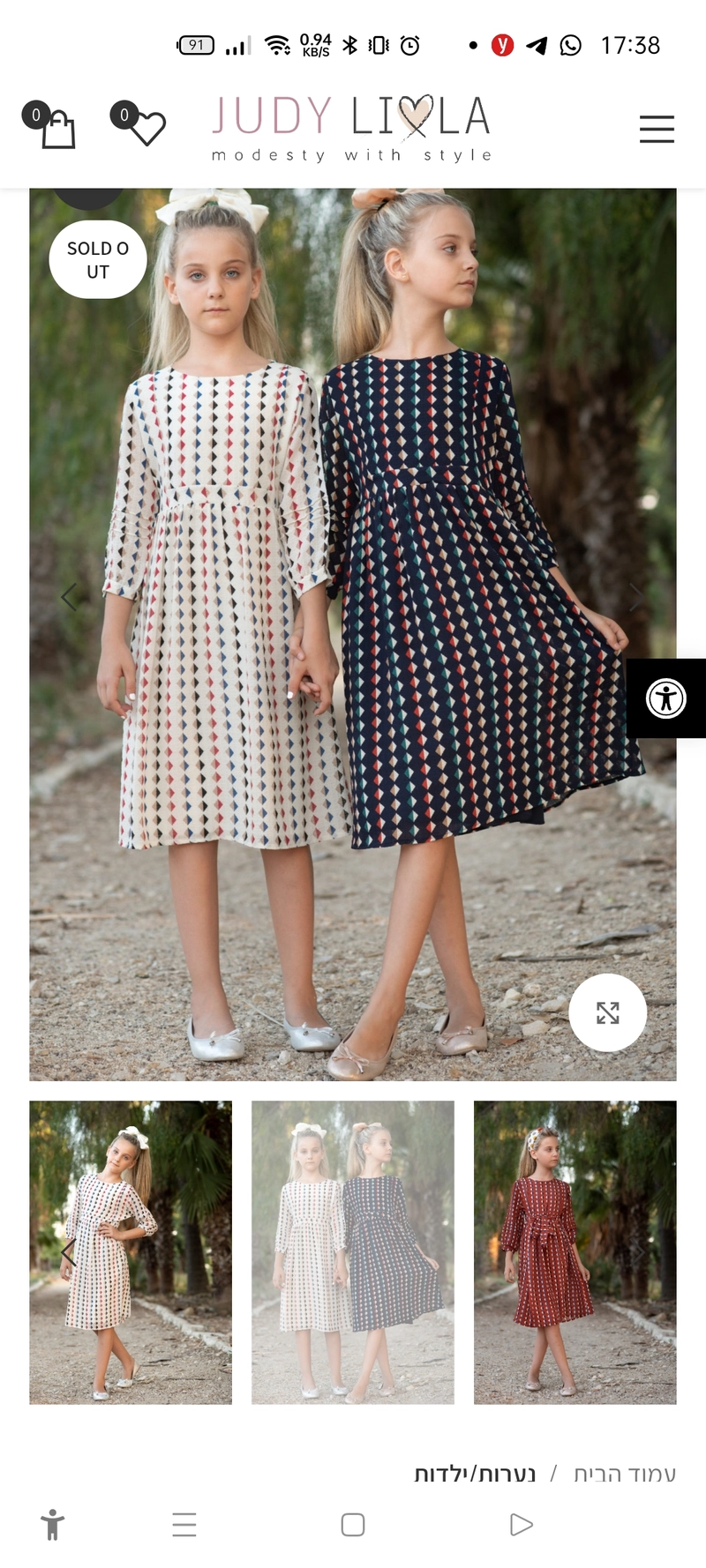Select the two-girls thumbnail

coord(353,1252)
